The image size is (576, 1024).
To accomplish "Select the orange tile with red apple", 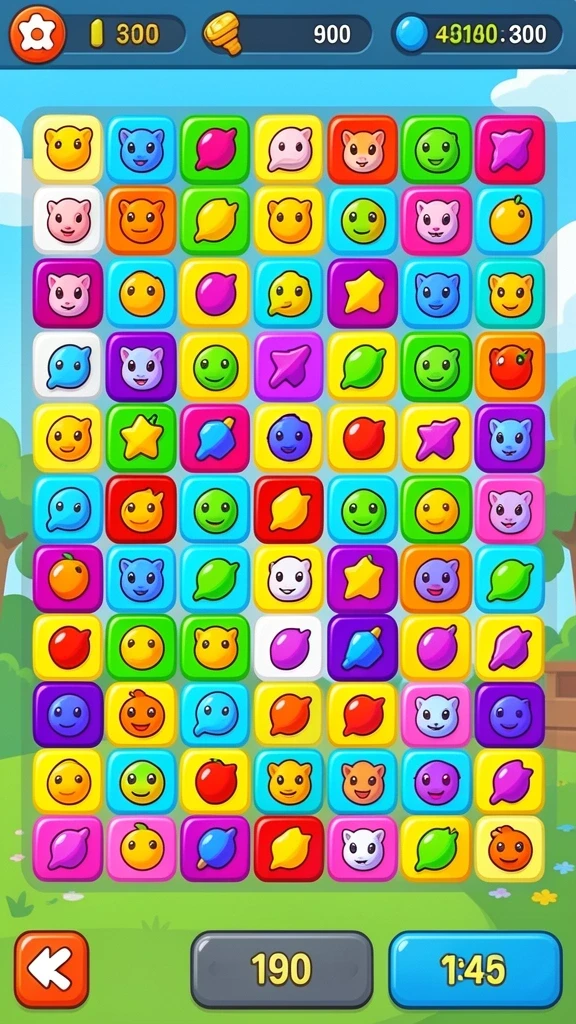I will click(x=510, y=366).
